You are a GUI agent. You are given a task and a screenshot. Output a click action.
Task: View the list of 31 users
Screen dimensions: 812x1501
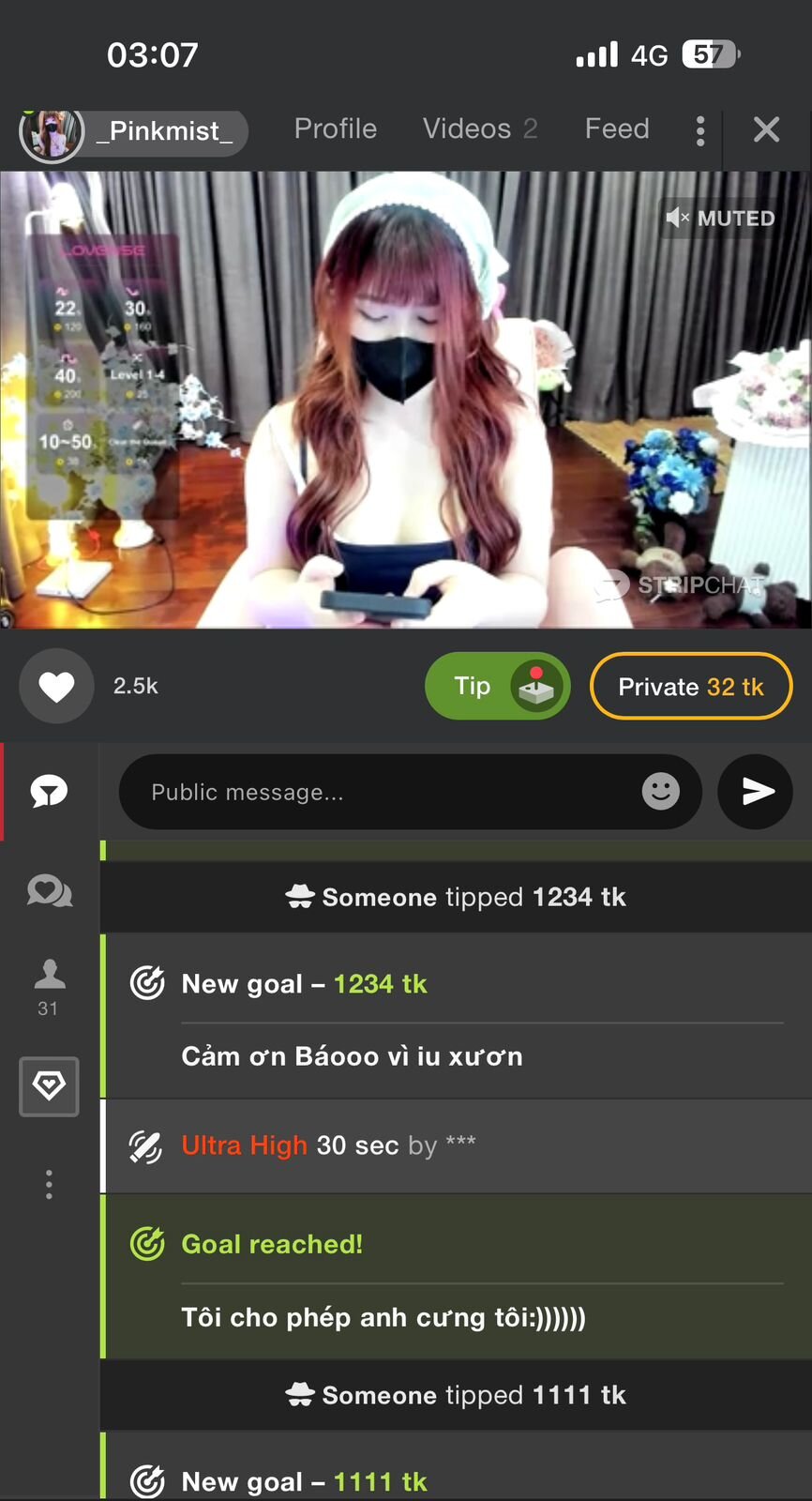click(49, 987)
